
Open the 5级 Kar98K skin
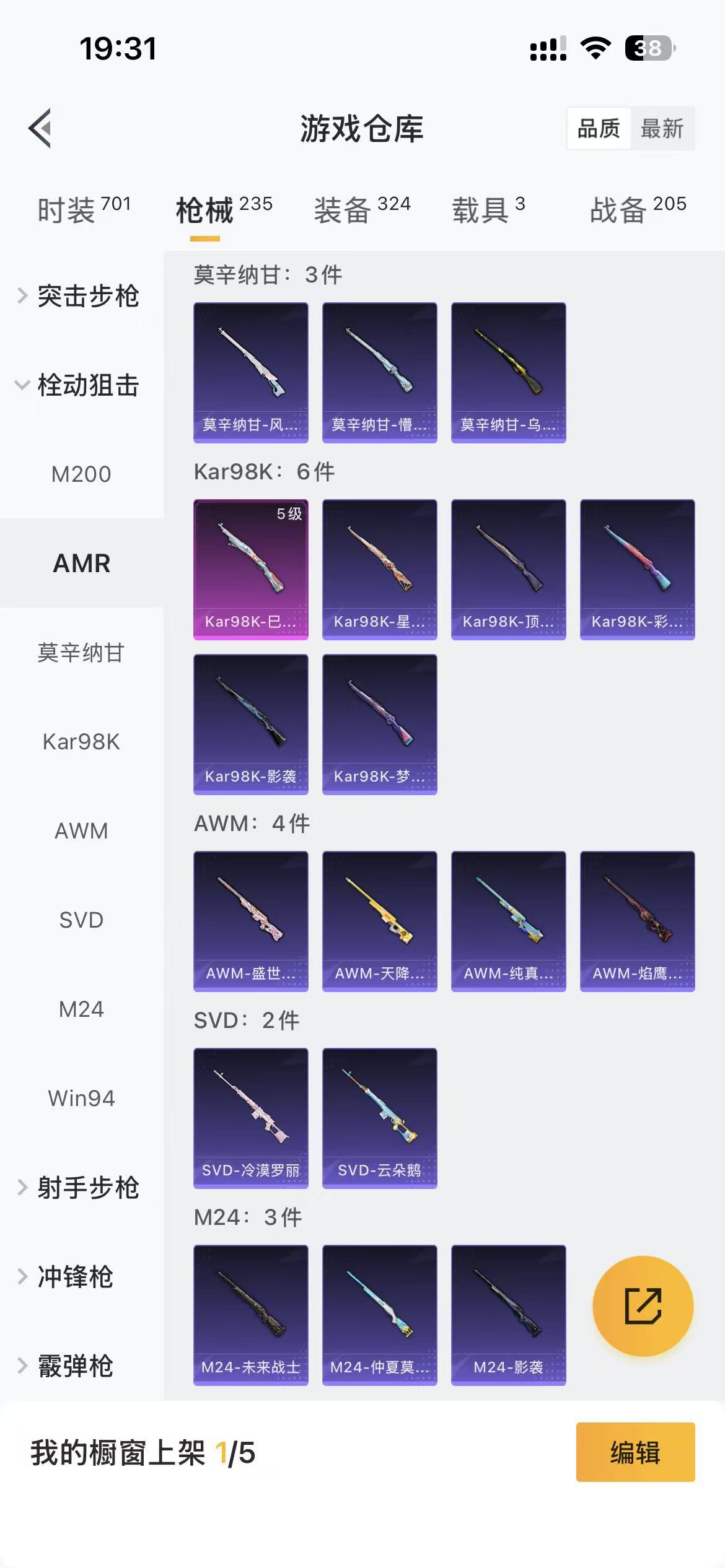[x=250, y=568]
